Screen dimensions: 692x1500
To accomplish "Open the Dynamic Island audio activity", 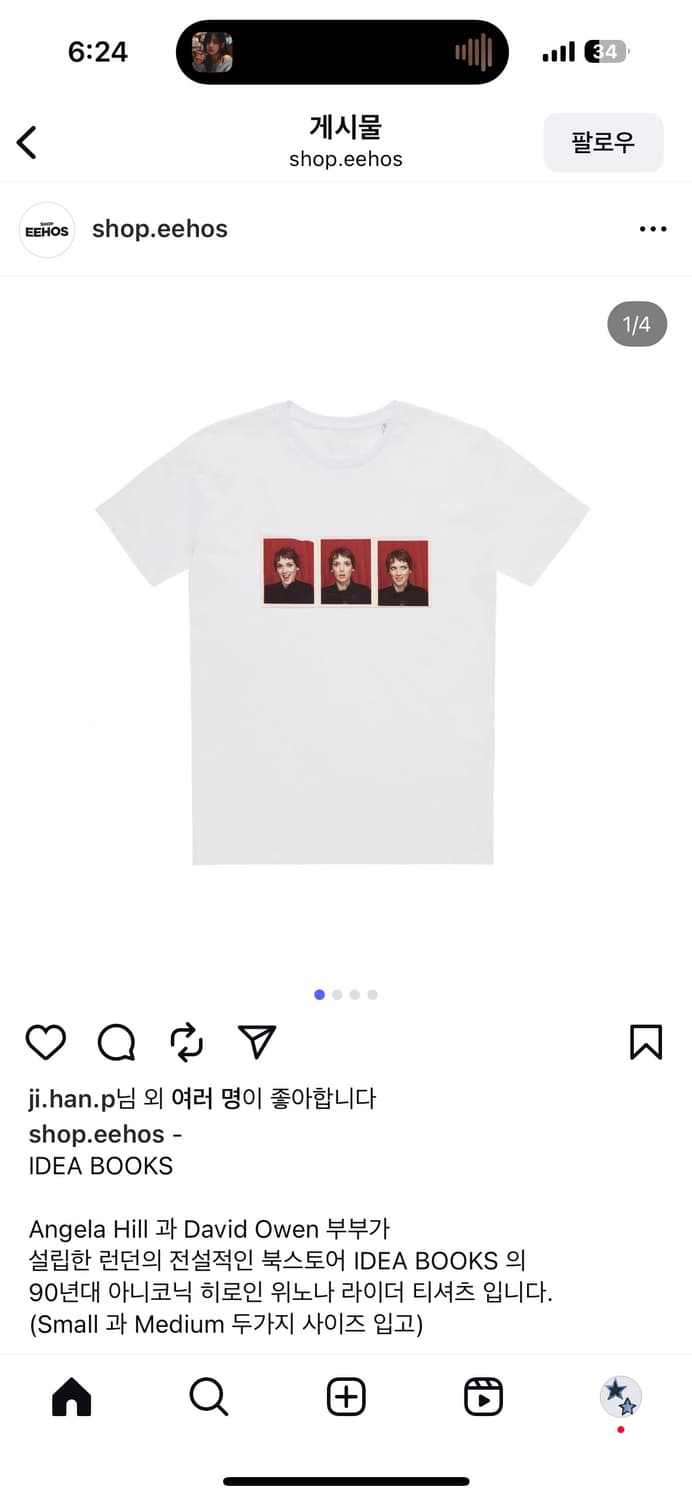I will [342, 52].
